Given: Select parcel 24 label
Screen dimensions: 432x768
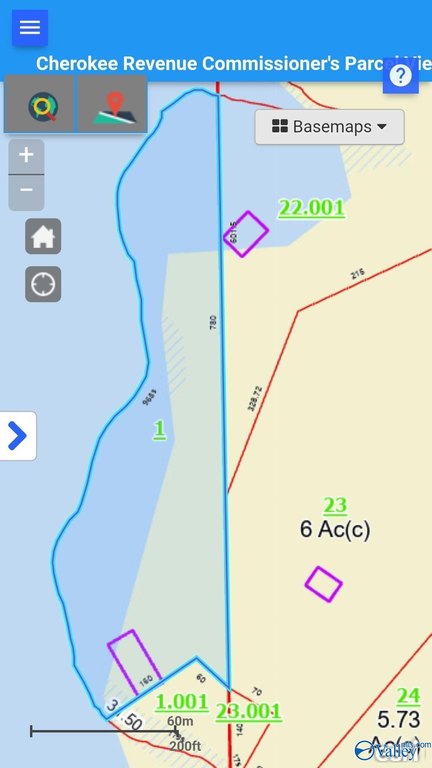Looking at the screenshot, I should [408, 696].
